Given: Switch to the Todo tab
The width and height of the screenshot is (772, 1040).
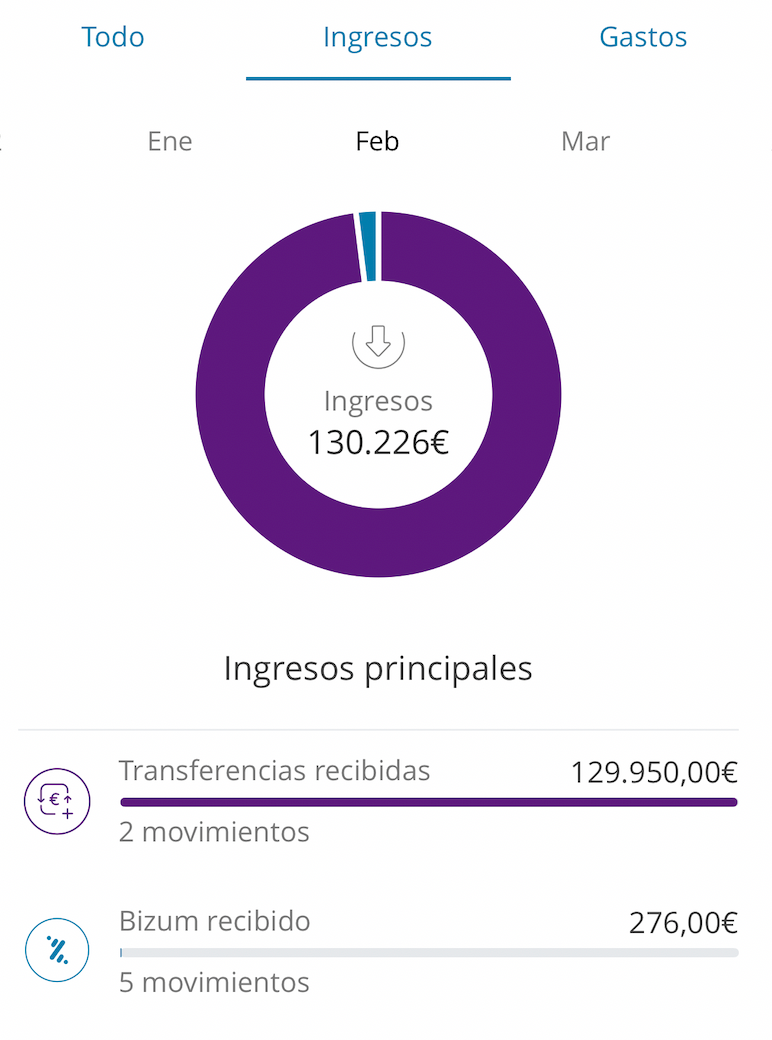Looking at the screenshot, I should 113,38.
